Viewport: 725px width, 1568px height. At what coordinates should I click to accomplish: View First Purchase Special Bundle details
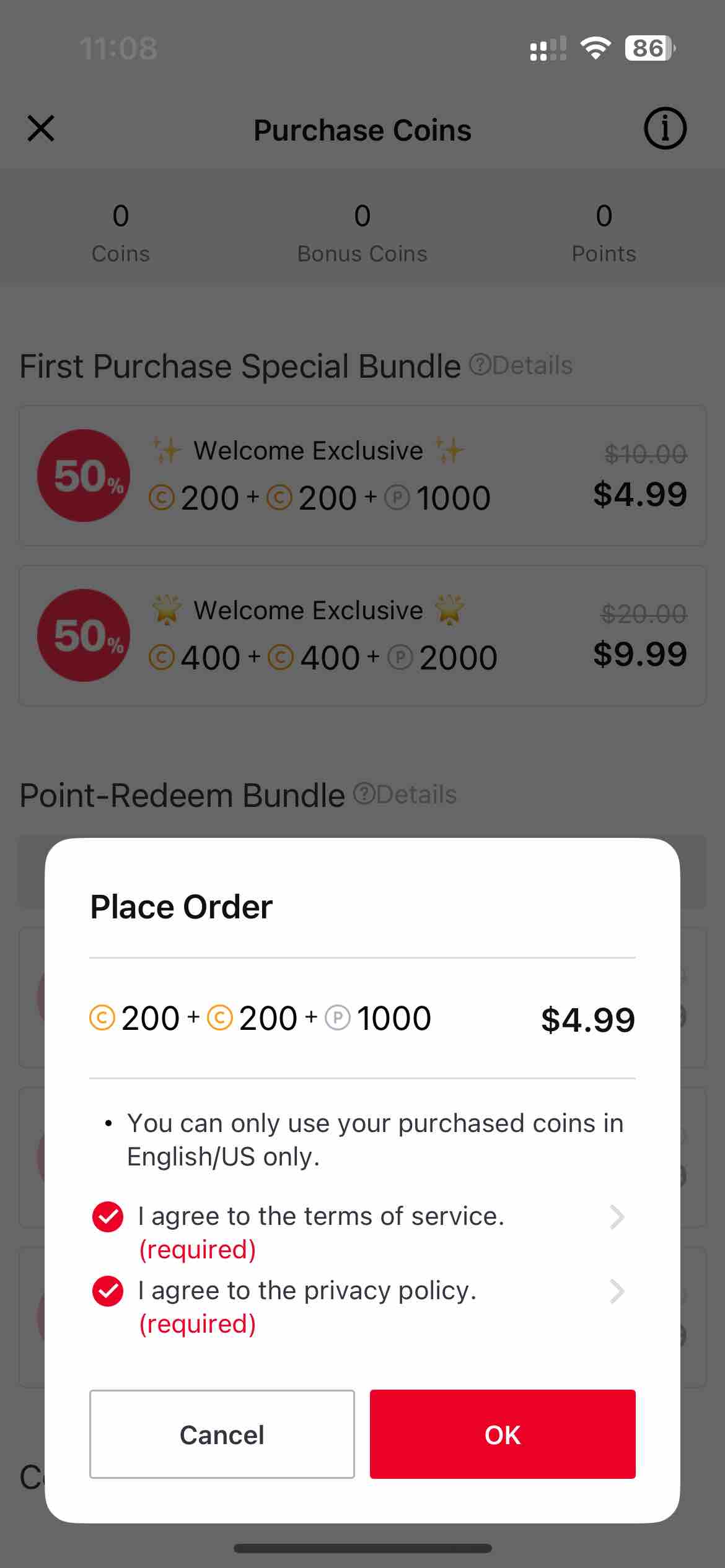521,365
